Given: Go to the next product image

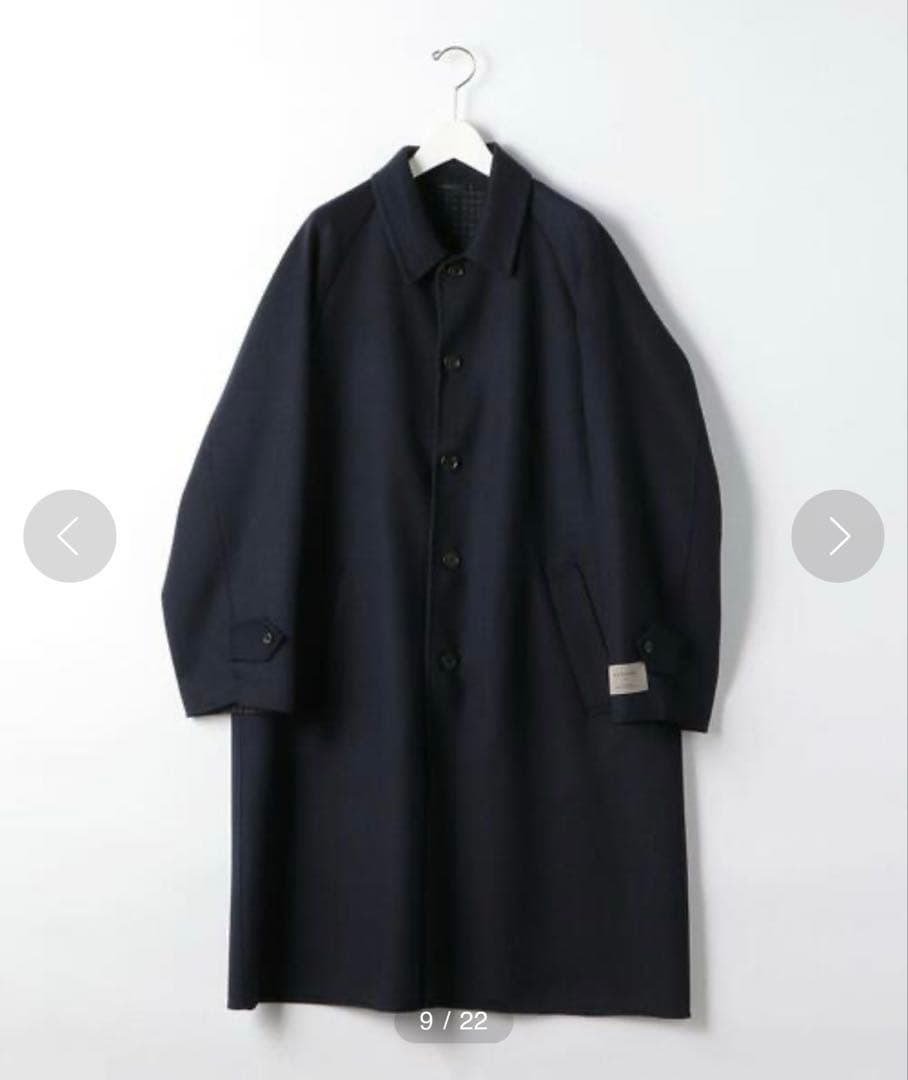Looking at the screenshot, I should click(837, 536).
